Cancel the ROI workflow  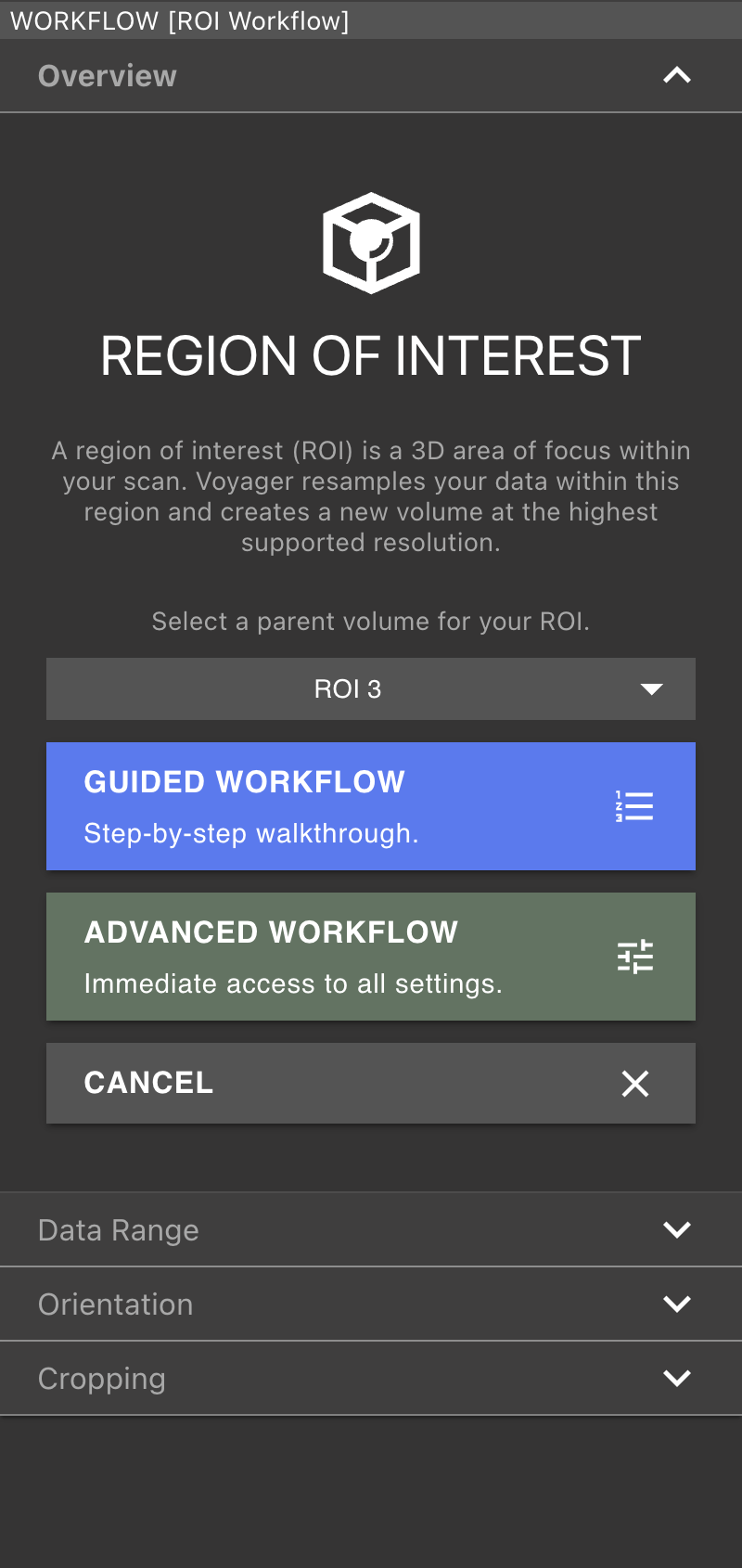(x=371, y=1083)
